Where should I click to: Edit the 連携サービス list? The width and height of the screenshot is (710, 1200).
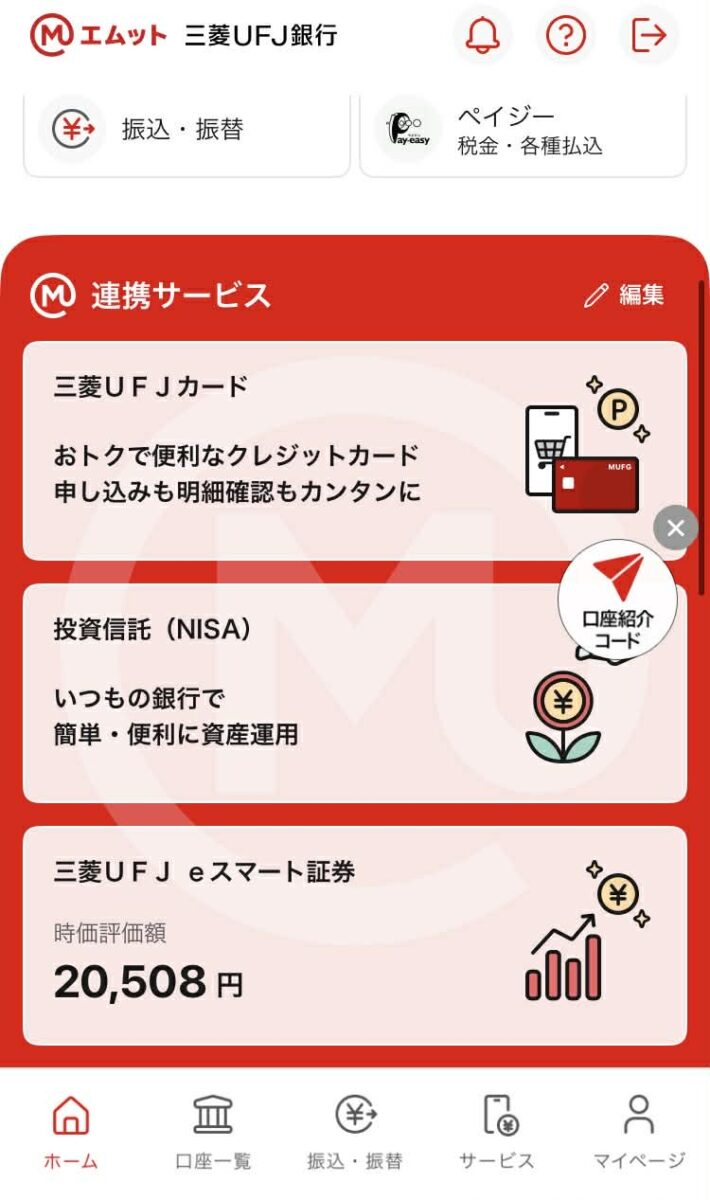(x=625, y=295)
